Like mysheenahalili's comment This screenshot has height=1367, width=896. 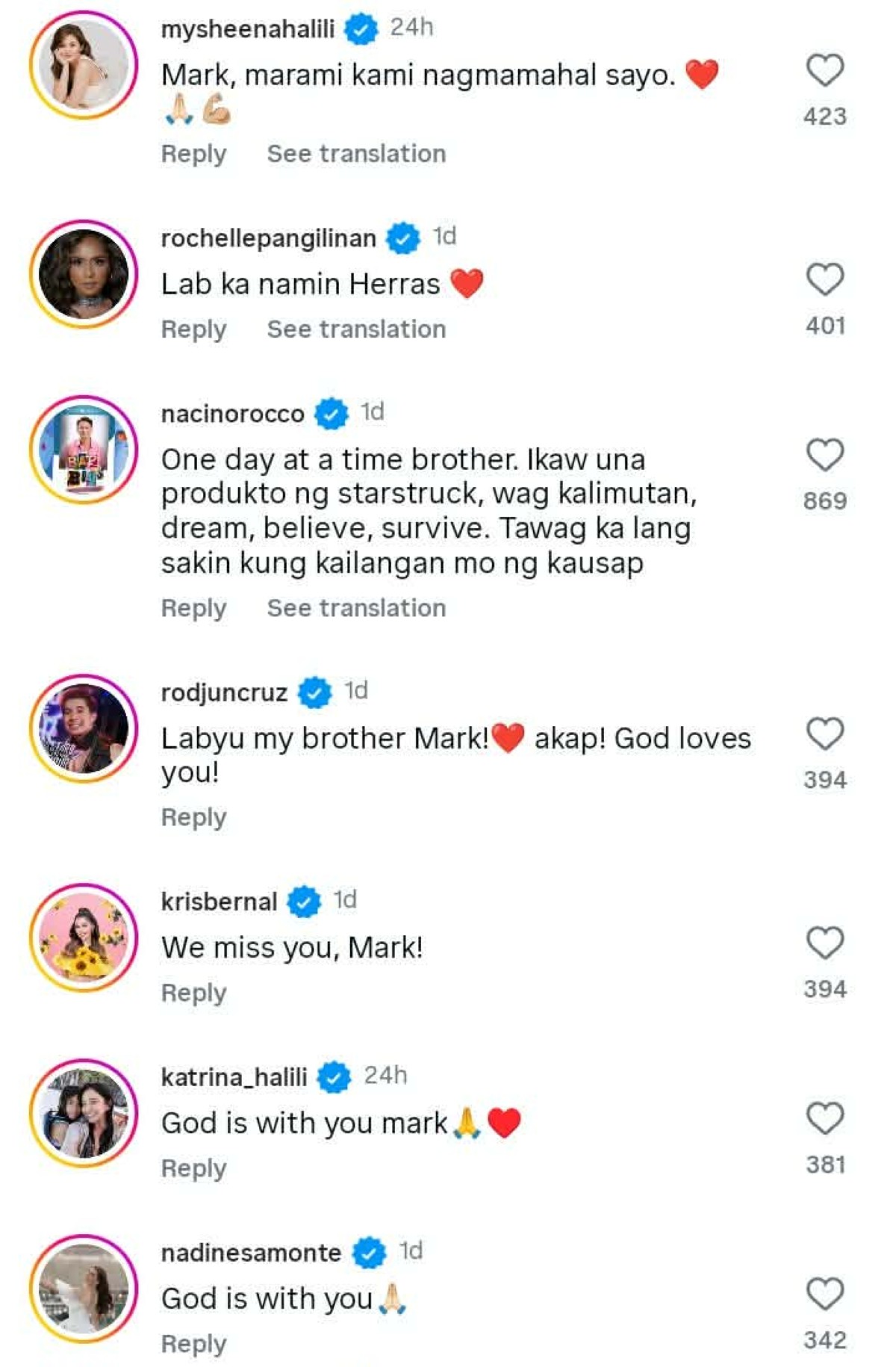825,71
